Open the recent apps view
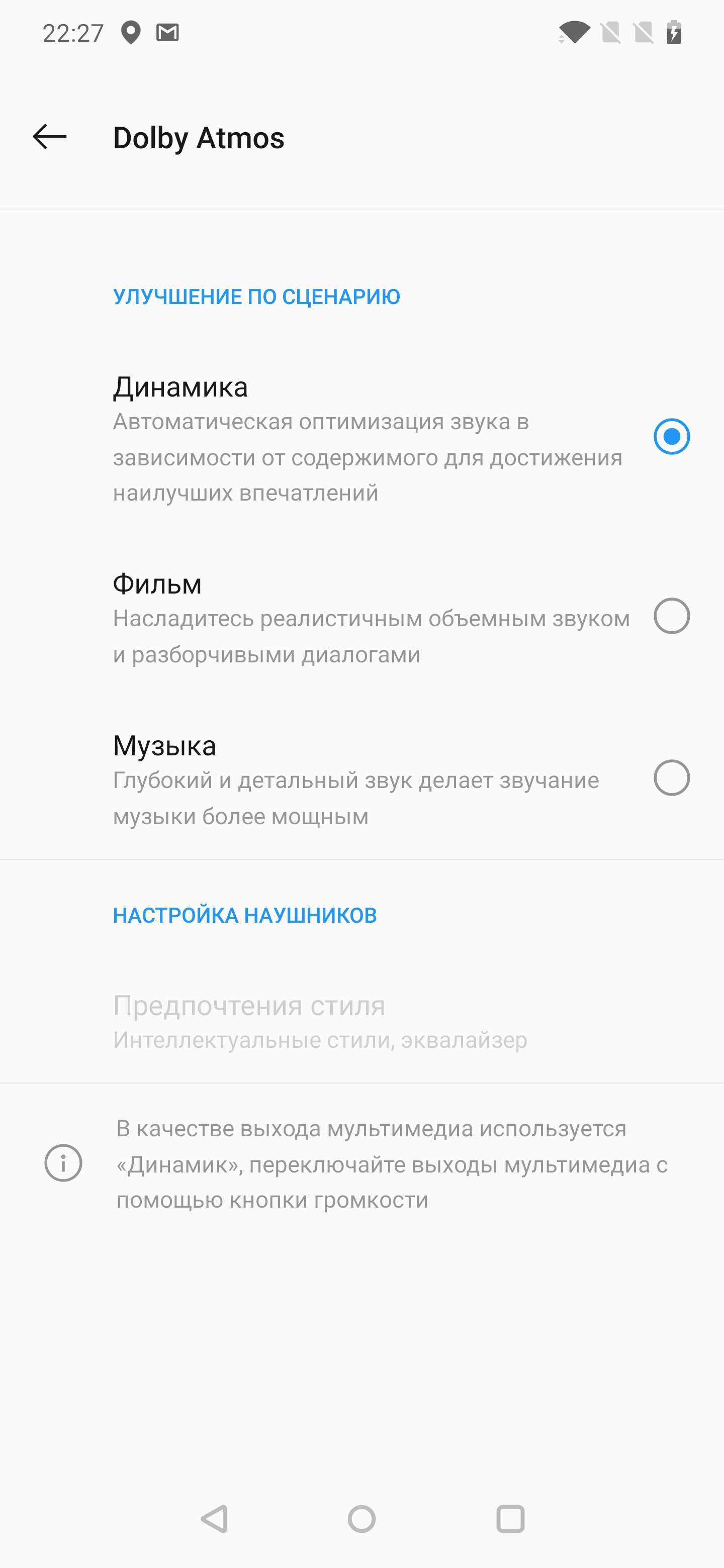Viewport: 724px width, 1568px height. (x=510, y=1519)
